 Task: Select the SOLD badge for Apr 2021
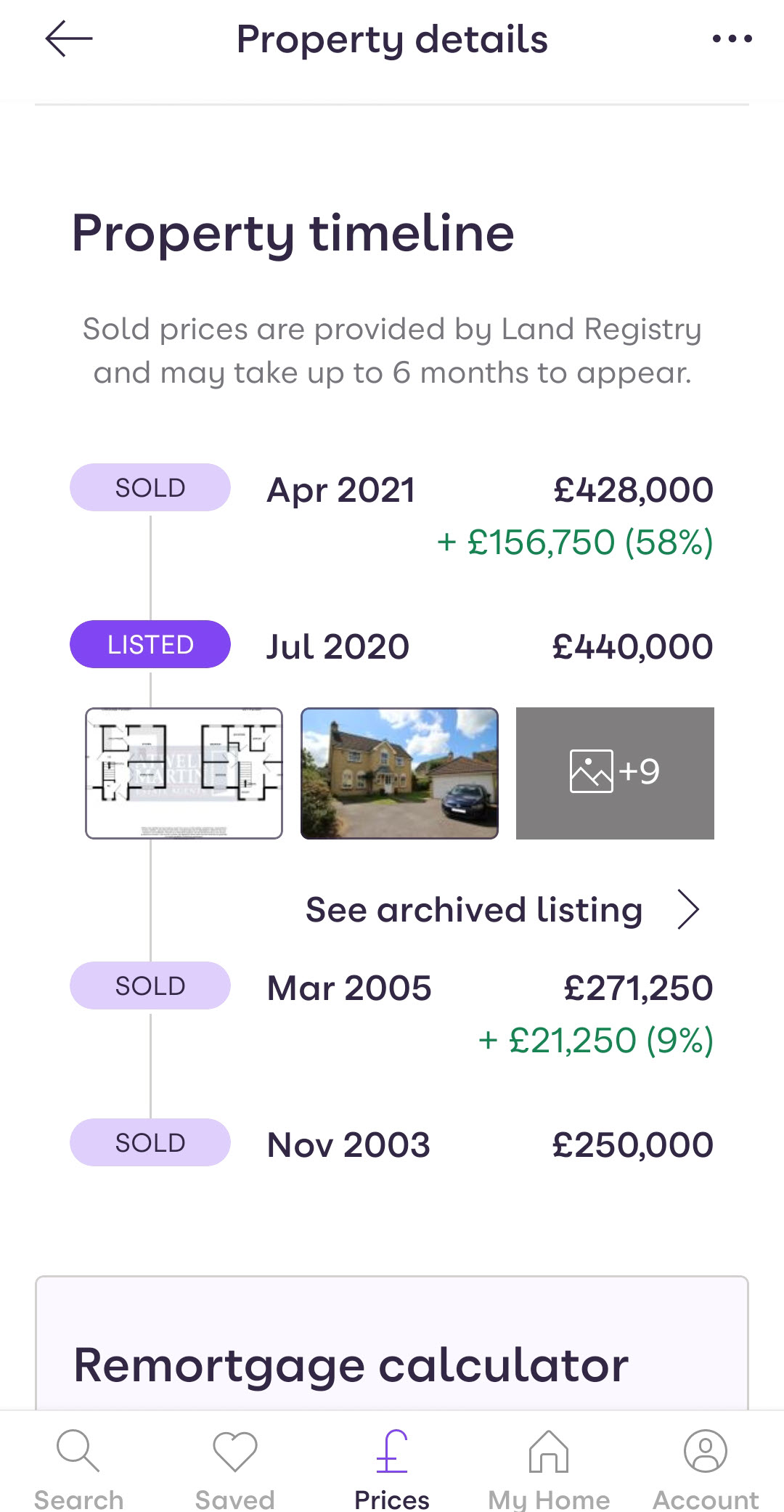tap(149, 487)
